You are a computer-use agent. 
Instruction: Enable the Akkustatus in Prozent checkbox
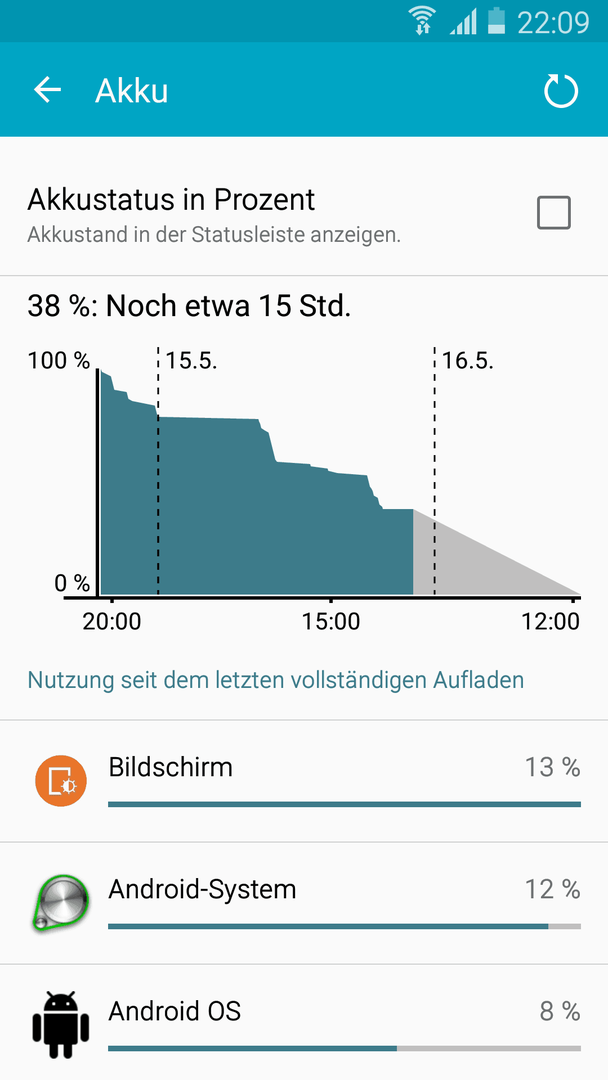tap(554, 212)
